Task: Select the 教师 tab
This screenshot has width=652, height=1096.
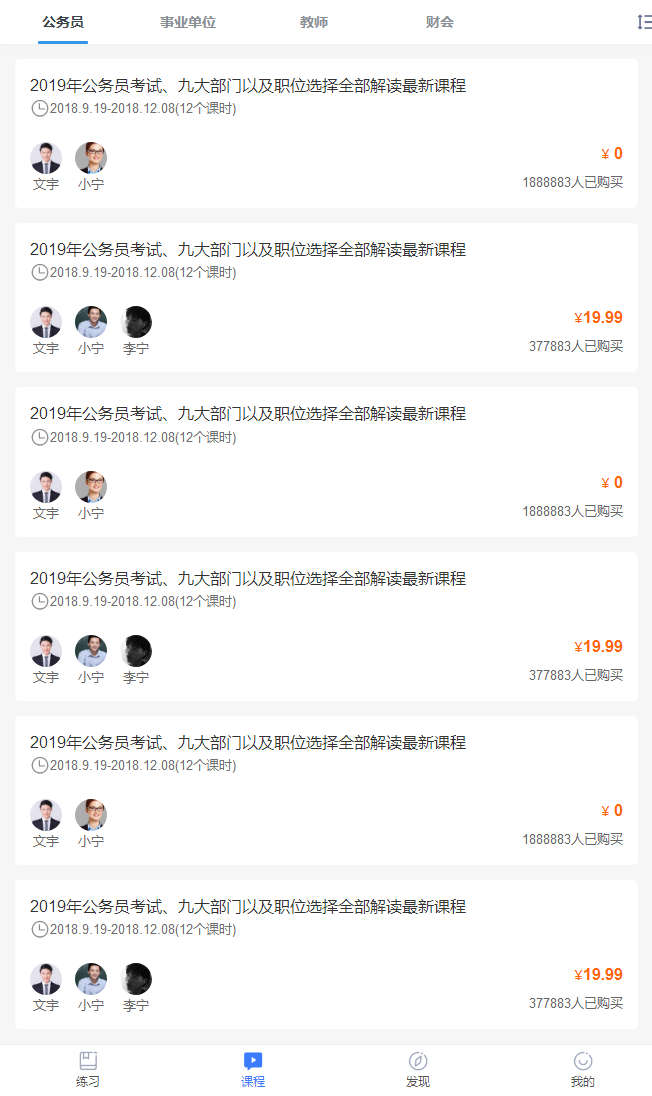Action: (314, 22)
